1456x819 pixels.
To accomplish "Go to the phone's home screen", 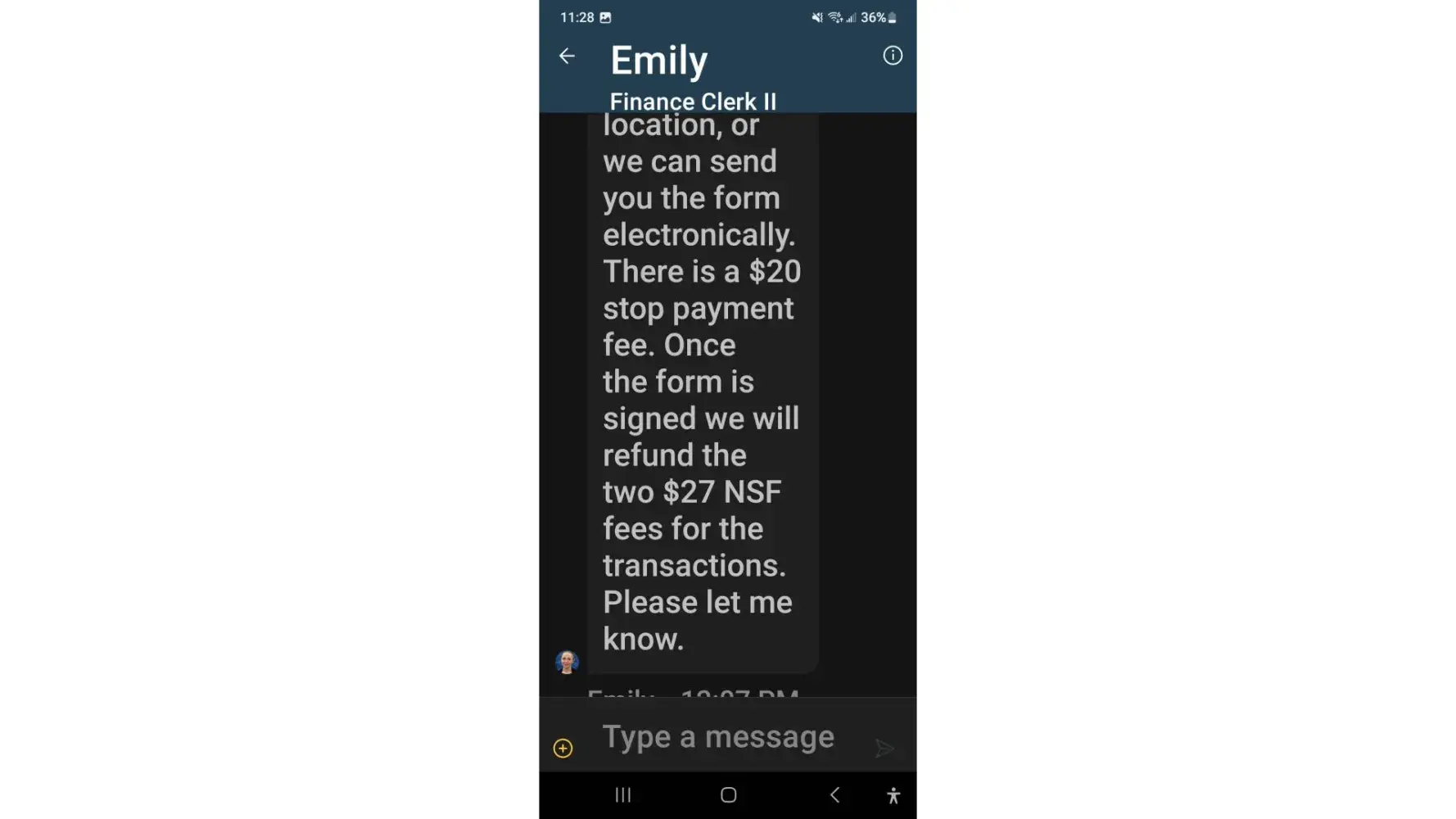I will coord(728,794).
